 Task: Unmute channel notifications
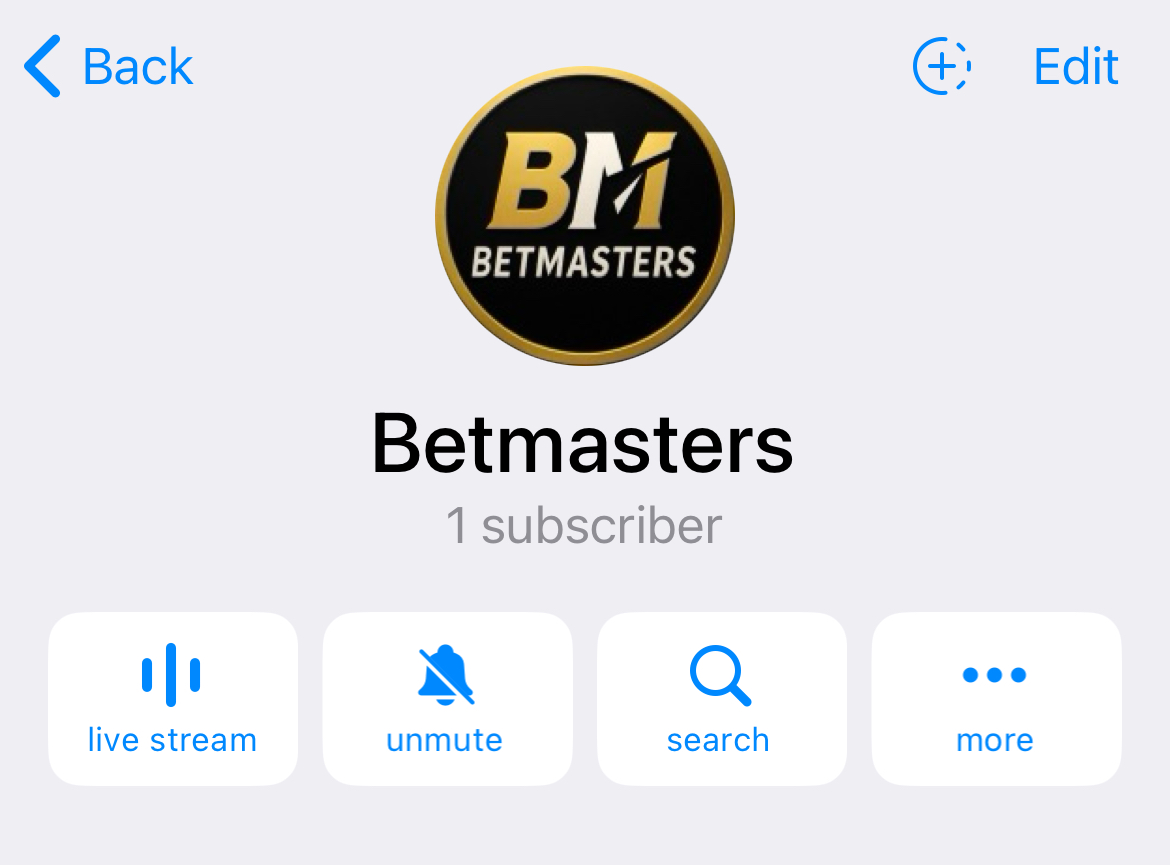tap(447, 698)
